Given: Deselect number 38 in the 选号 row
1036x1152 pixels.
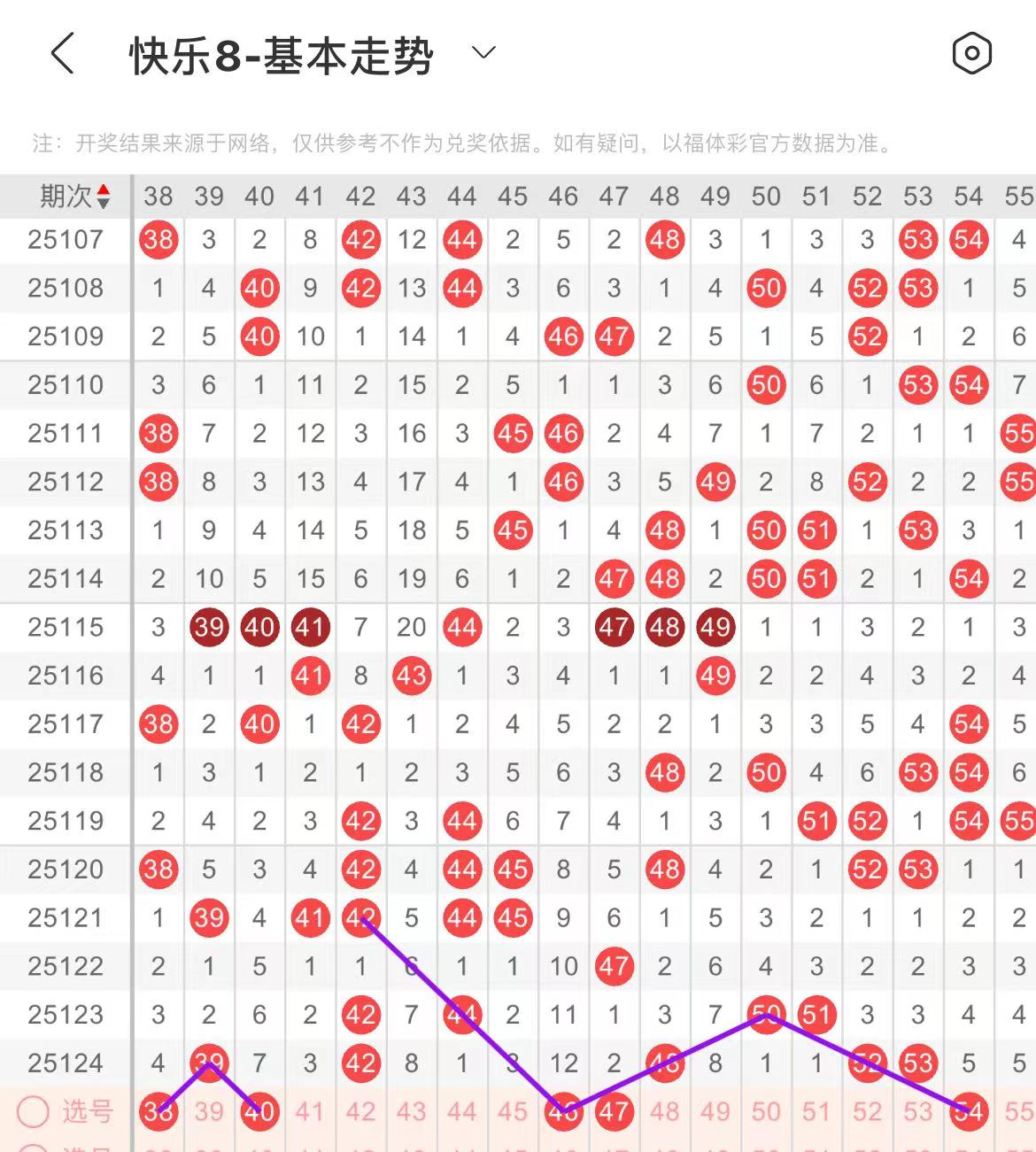Looking at the screenshot, I should click(158, 1111).
